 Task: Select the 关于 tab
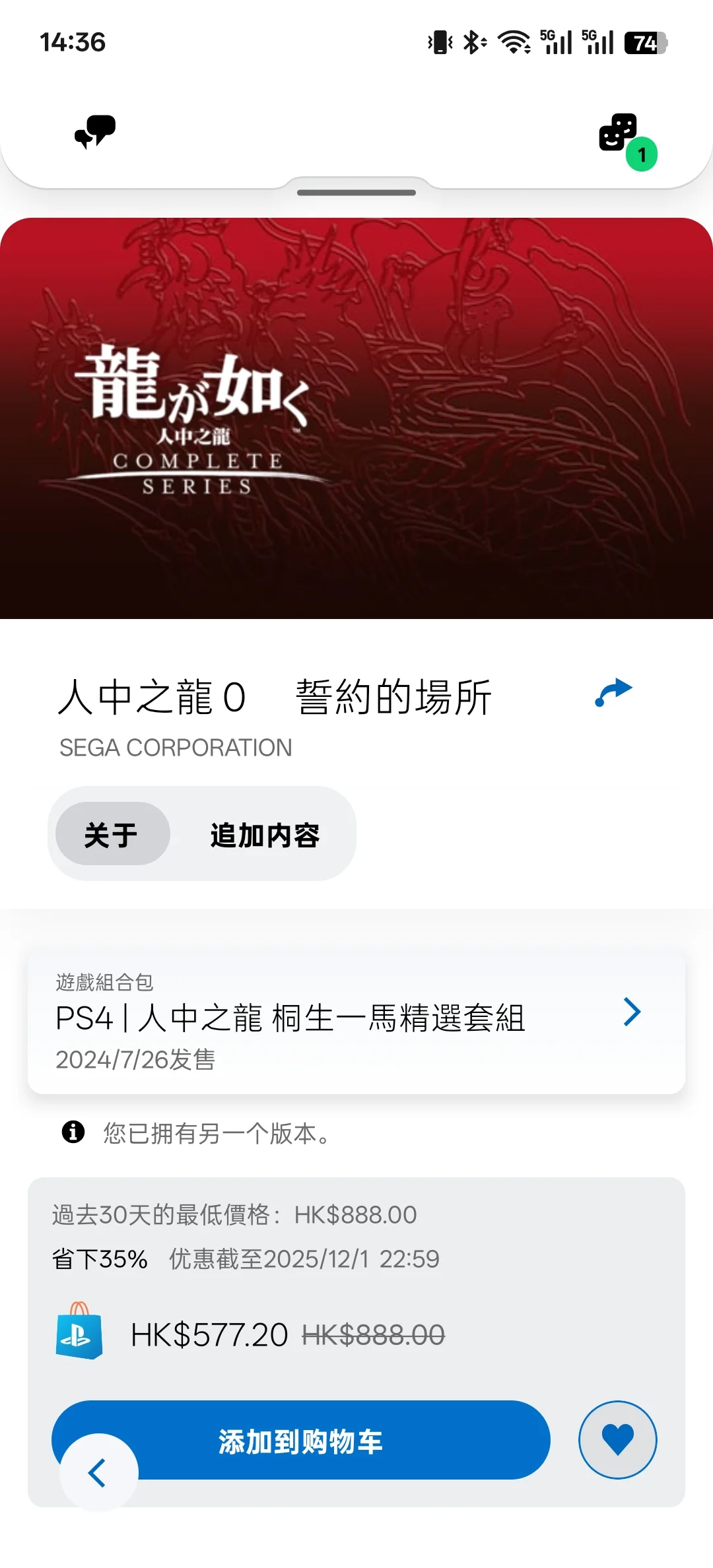(112, 835)
